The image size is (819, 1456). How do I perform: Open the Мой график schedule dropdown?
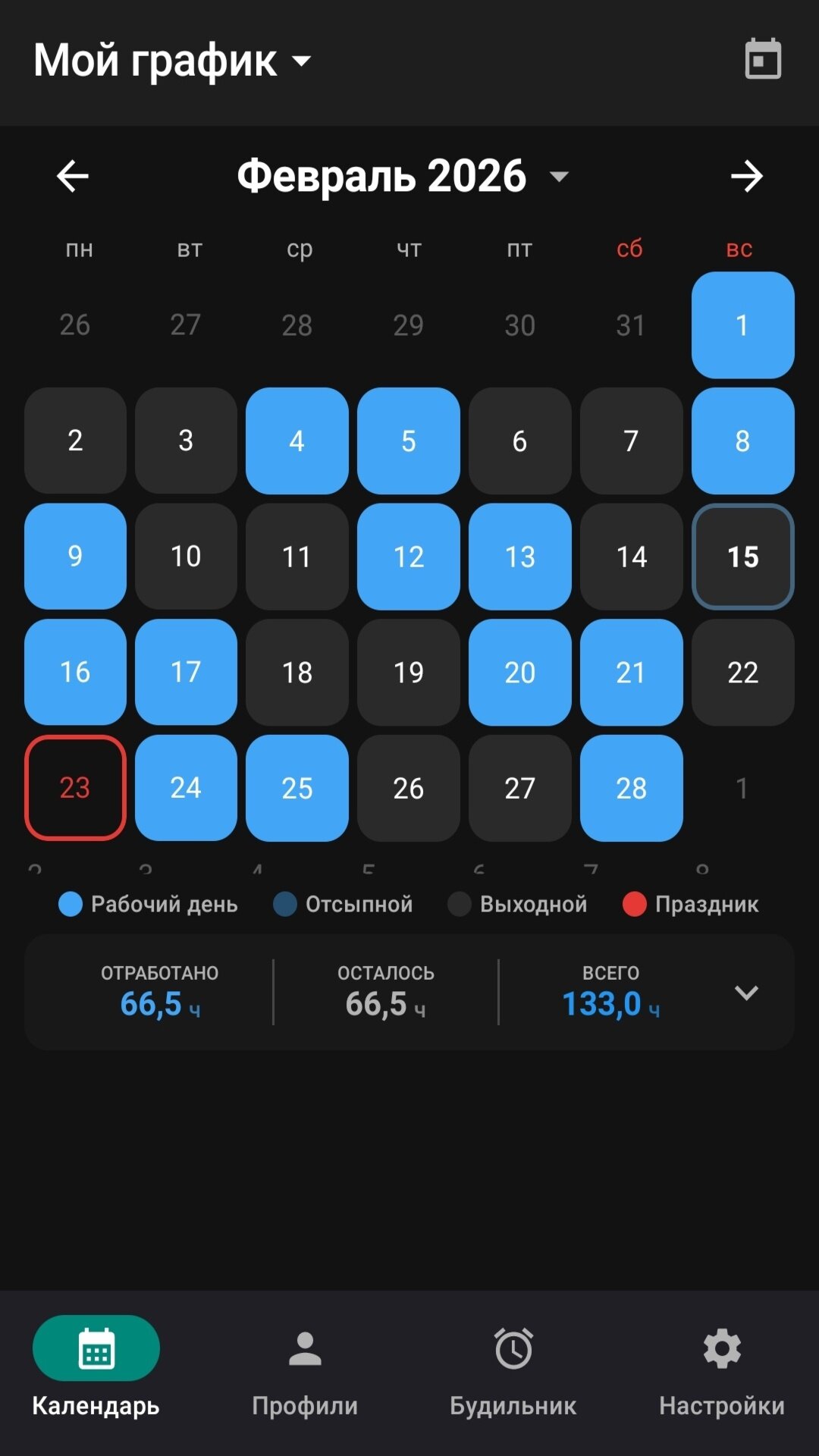(173, 61)
